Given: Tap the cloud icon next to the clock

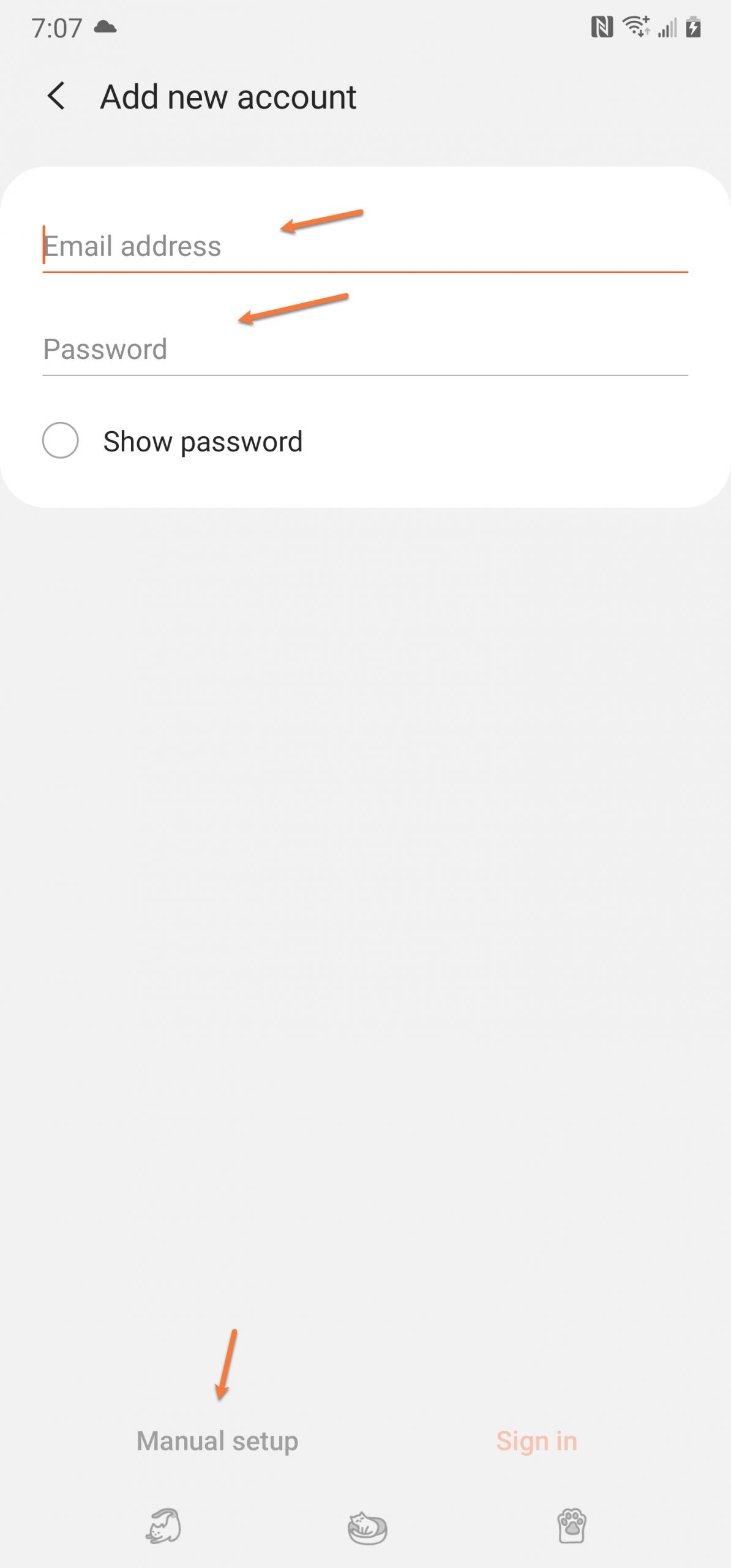Looking at the screenshot, I should (104, 27).
